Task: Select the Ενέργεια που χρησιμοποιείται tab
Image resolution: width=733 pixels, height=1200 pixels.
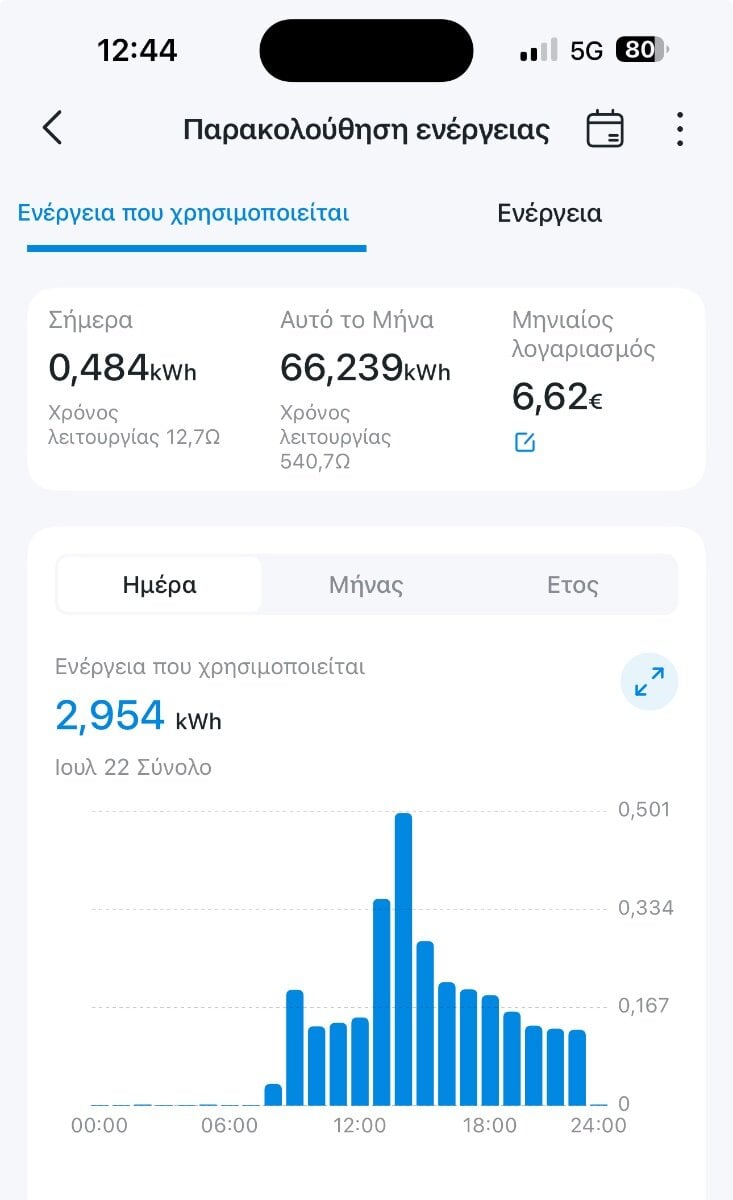Action: click(x=183, y=213)
